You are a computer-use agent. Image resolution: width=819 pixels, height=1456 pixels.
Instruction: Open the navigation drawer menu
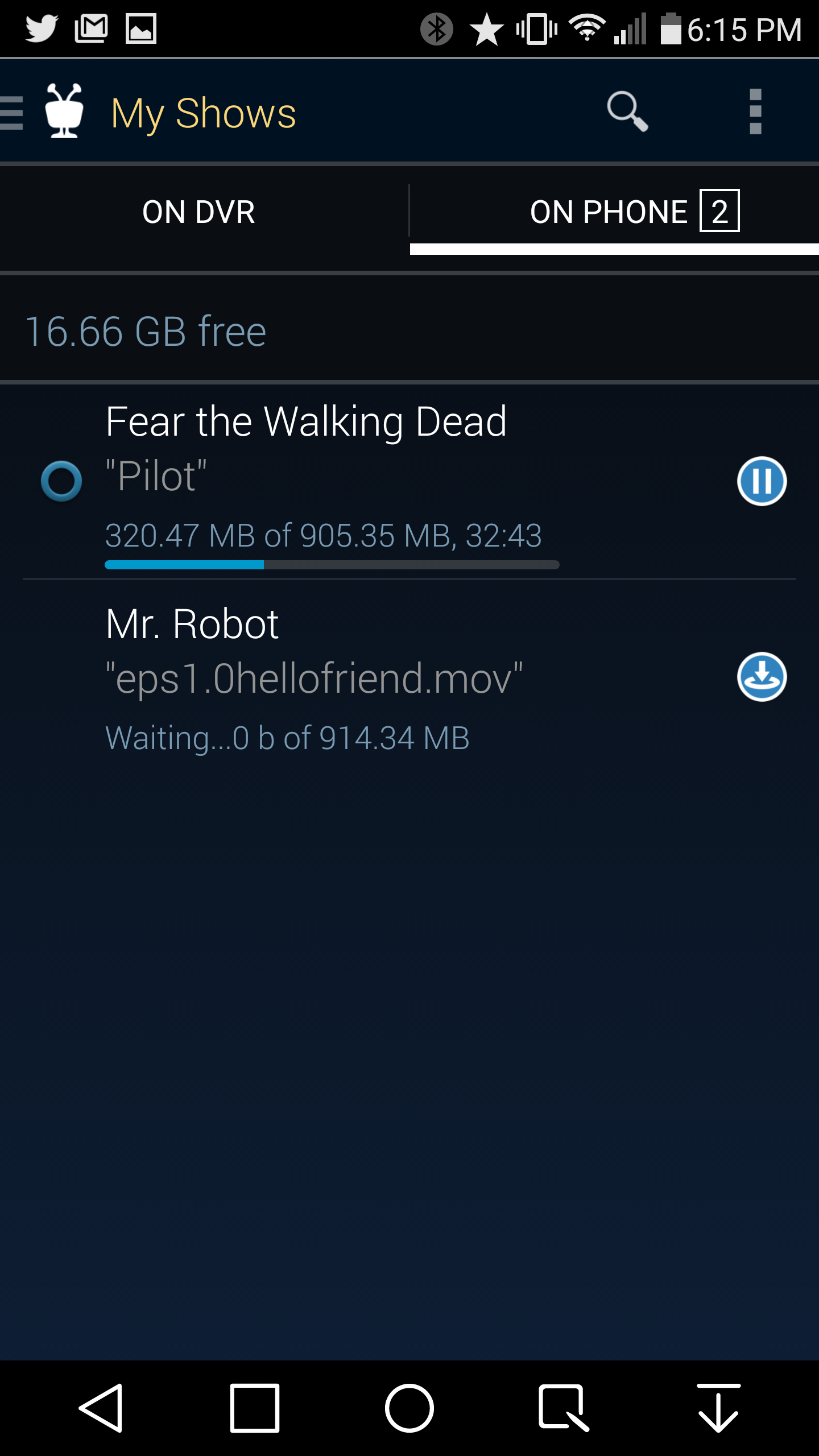pyautogui.click(x=14, y=112)
